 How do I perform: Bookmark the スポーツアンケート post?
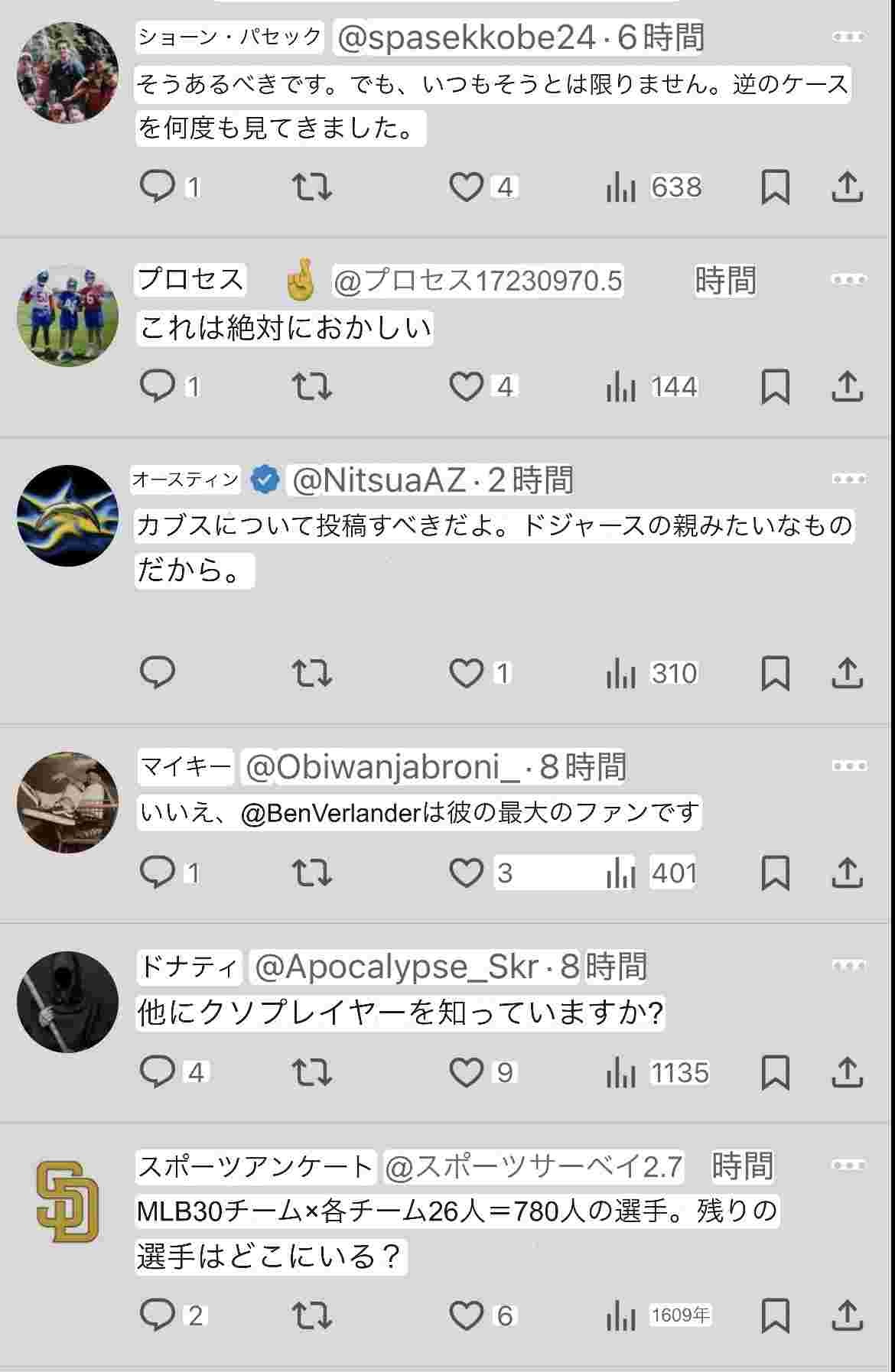coord(775,1315)
